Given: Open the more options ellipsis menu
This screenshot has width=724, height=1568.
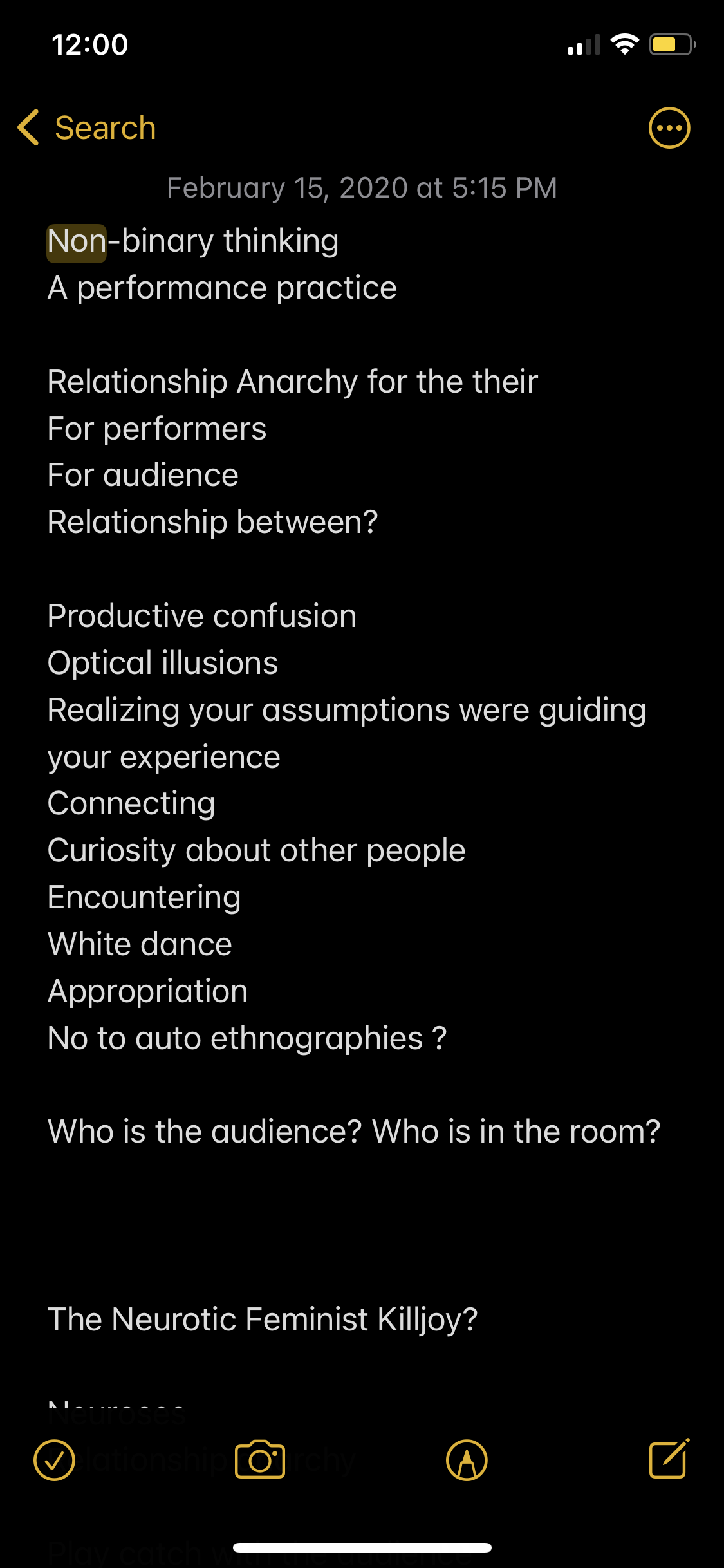Looking at the screenshot, I should [669, 127].
